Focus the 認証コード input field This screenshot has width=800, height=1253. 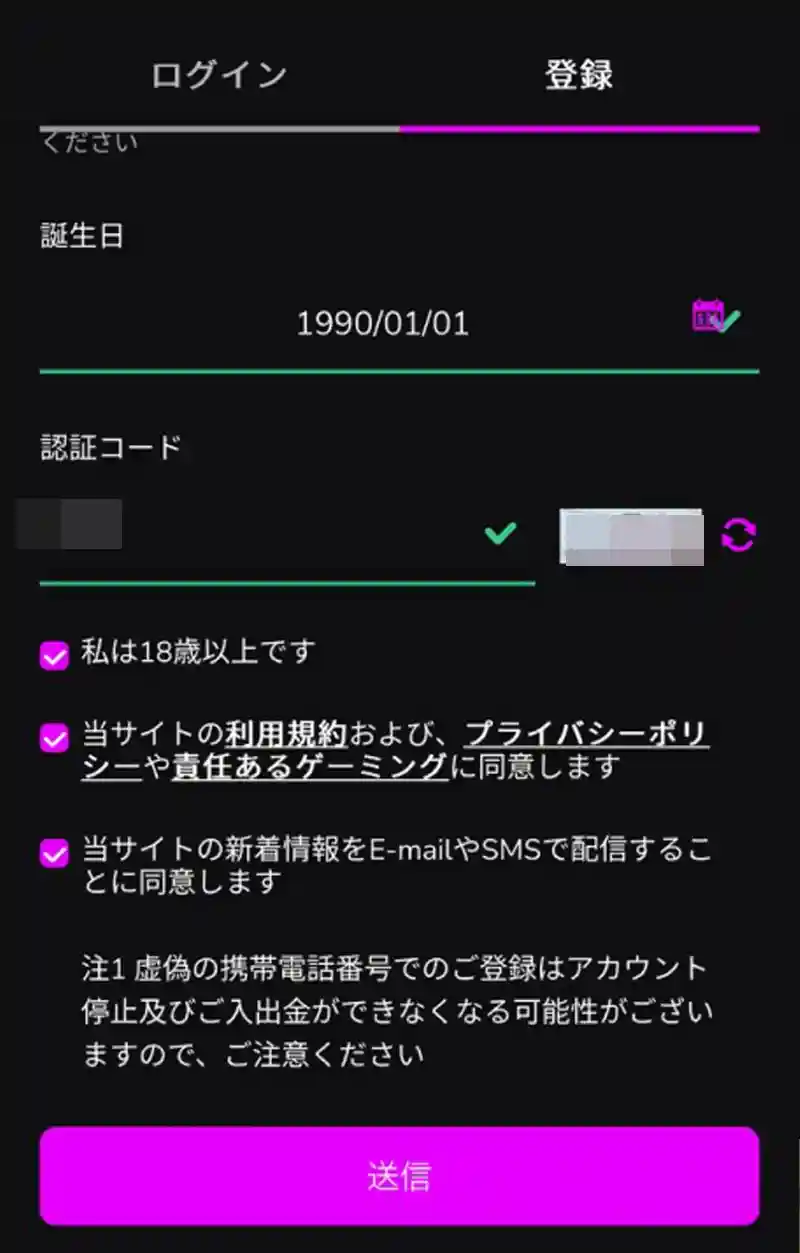click(260, 534)
